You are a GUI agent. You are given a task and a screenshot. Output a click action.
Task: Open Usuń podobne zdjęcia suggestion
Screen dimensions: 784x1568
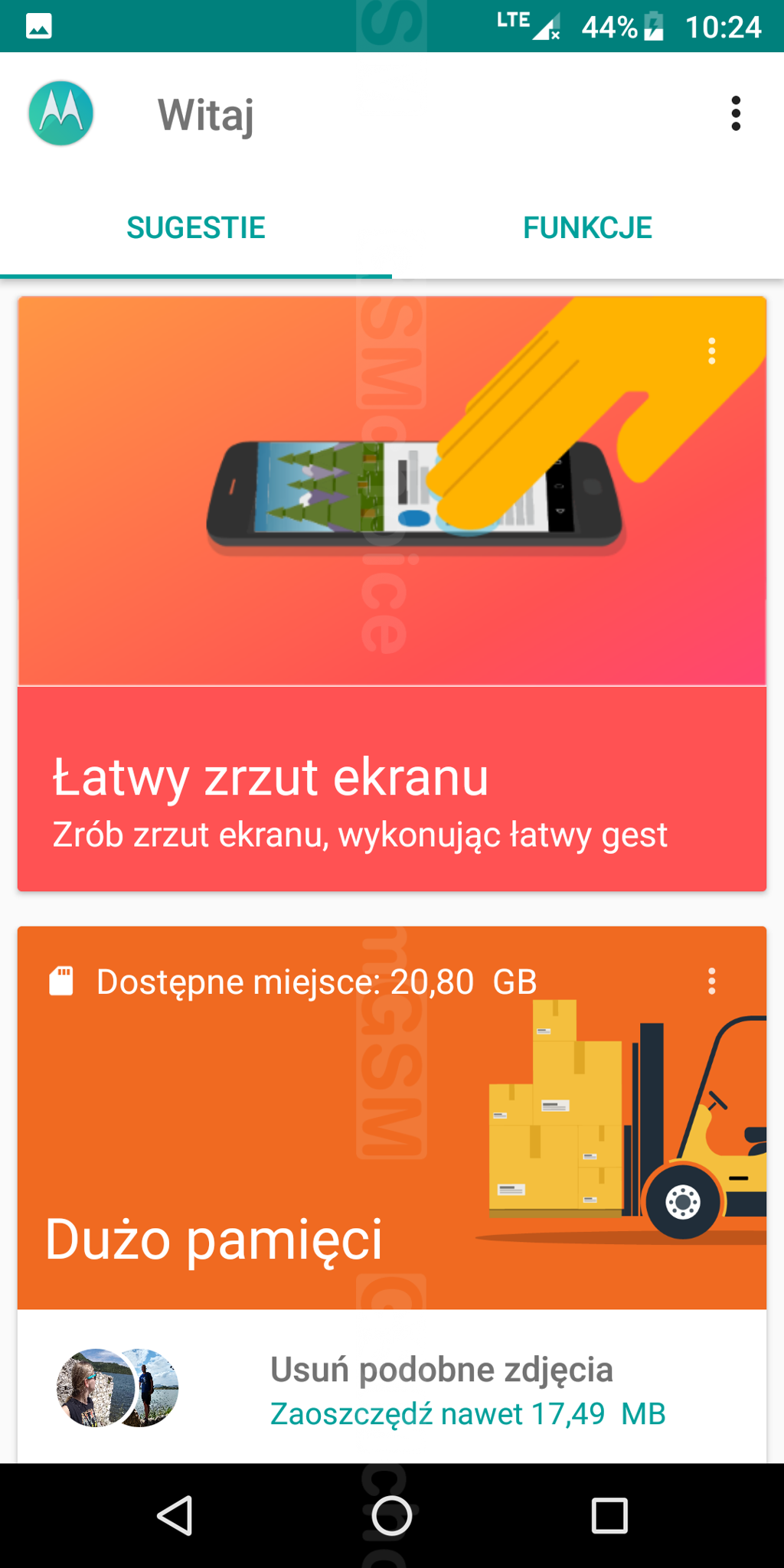tap(441, 1390)
